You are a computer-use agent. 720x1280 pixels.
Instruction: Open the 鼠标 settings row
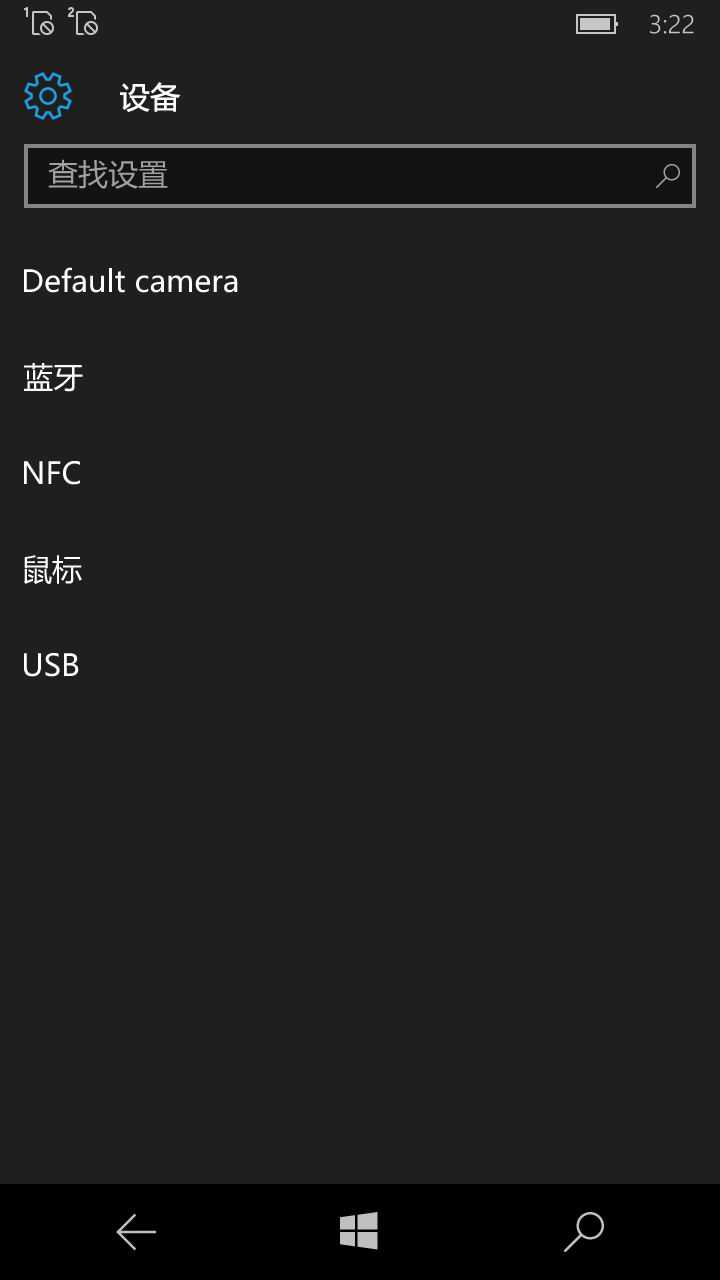360,569
